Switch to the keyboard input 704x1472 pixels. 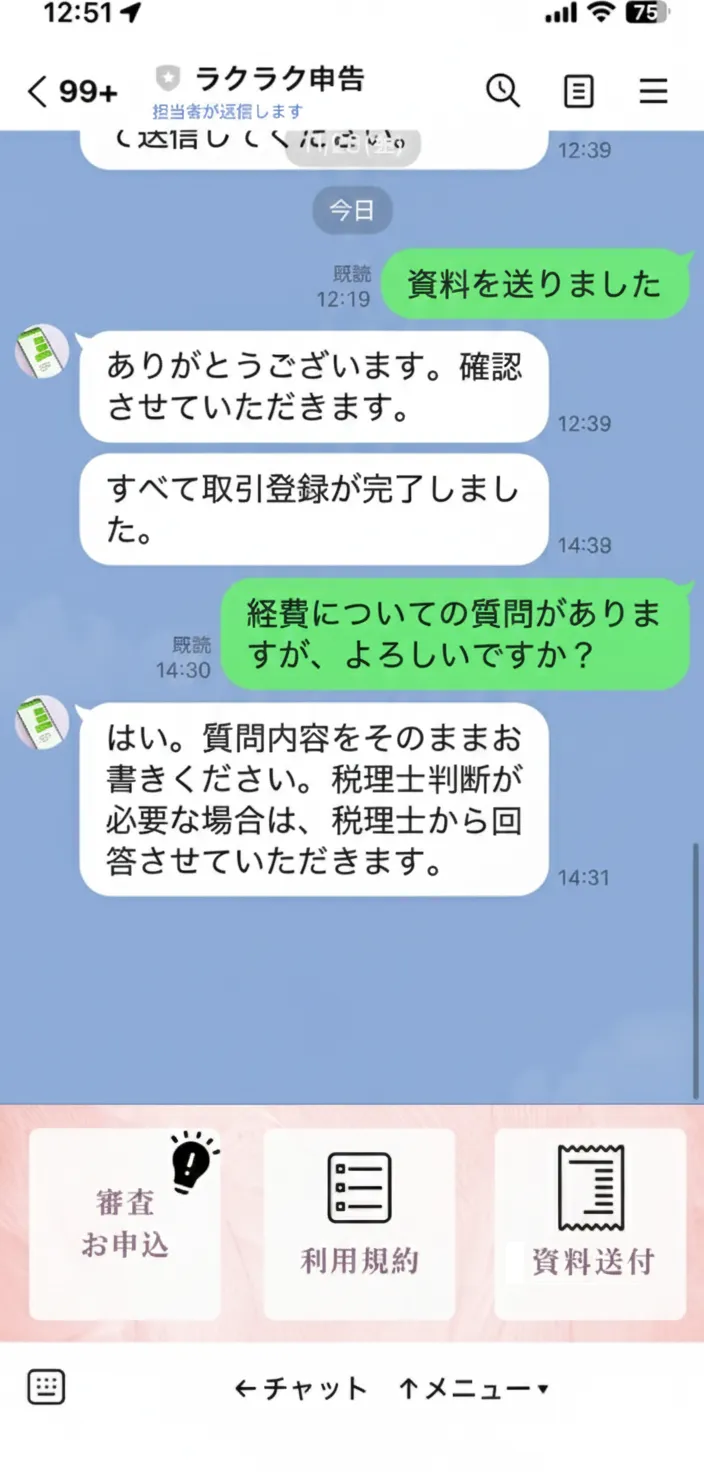pyautogui.click(x=46, y=1387)
